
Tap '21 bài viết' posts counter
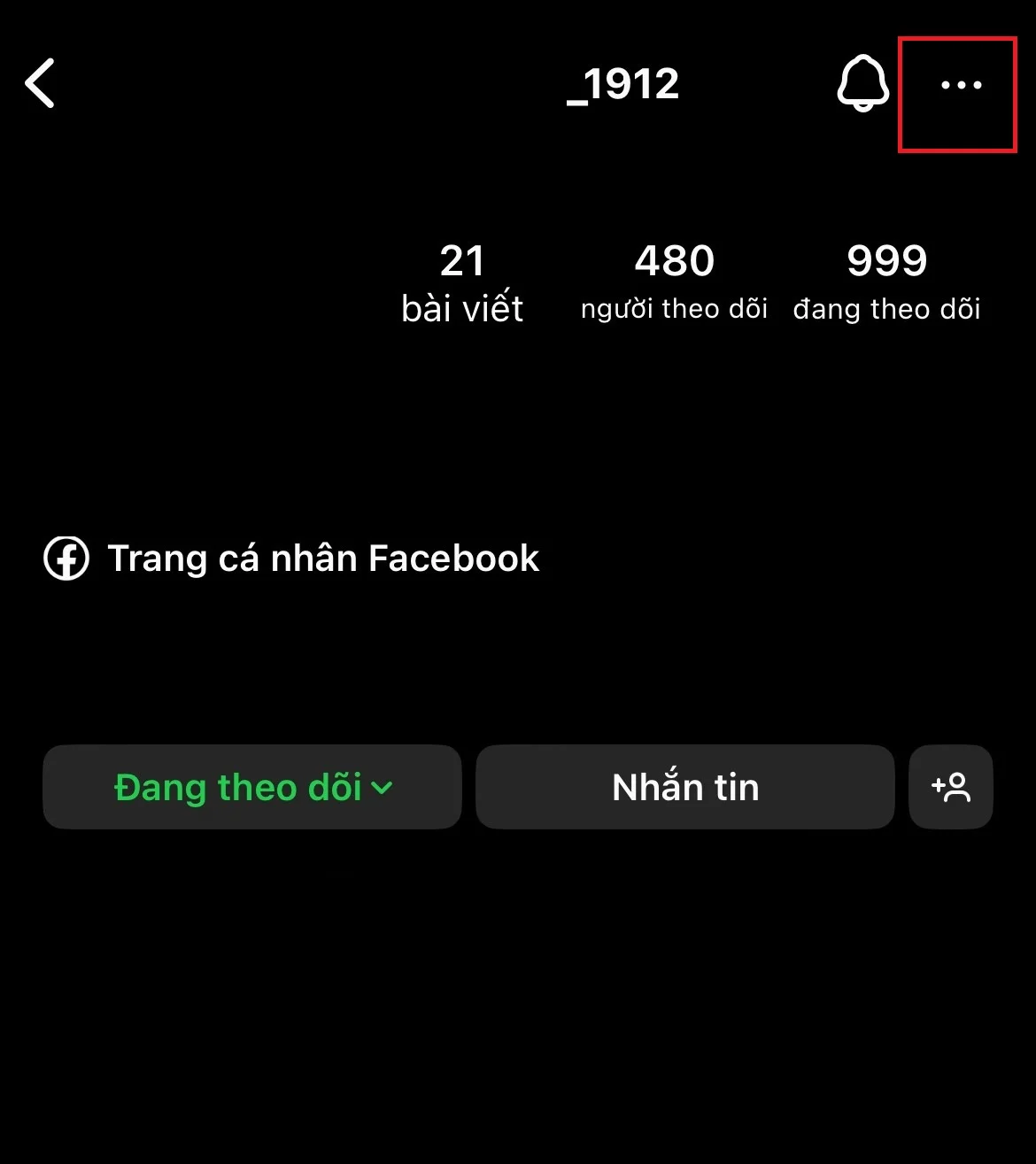461,281
